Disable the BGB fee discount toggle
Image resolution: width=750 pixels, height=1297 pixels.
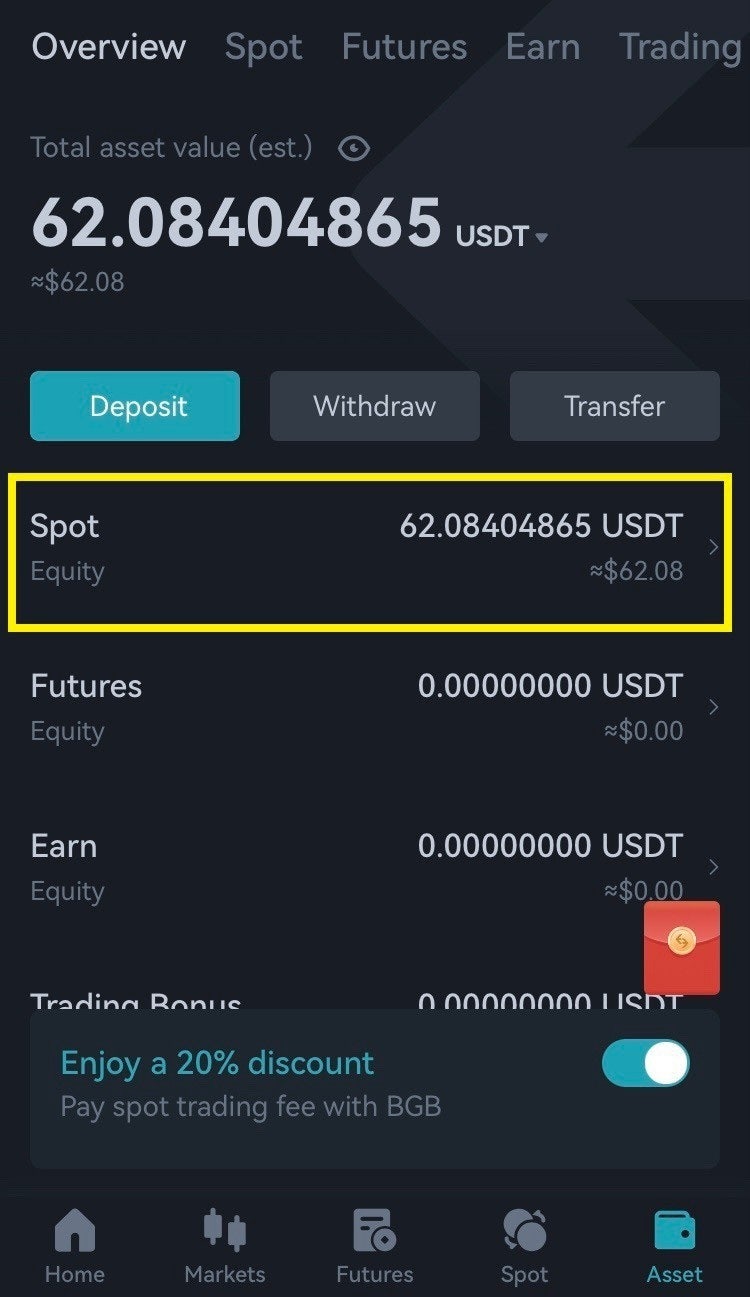646,1063
